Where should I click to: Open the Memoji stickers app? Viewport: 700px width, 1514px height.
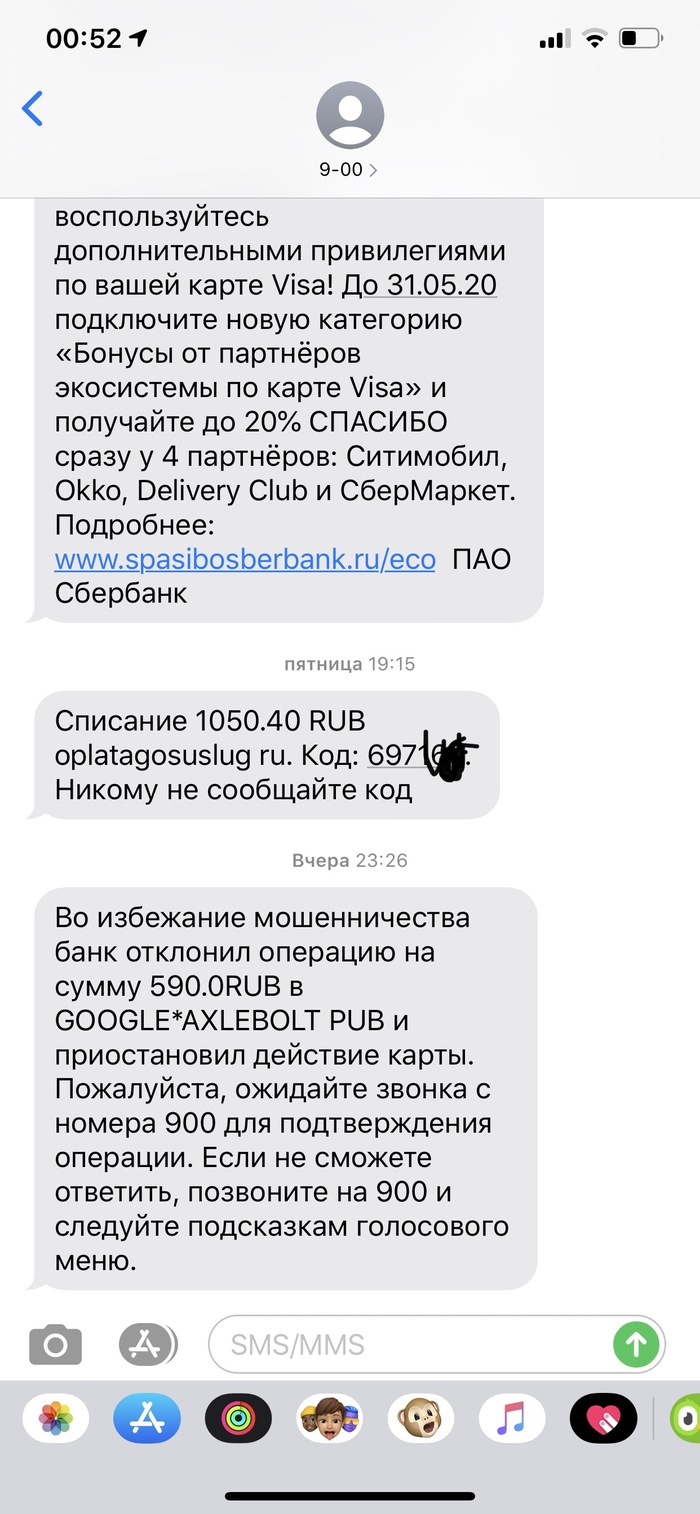click(329, 1418)
